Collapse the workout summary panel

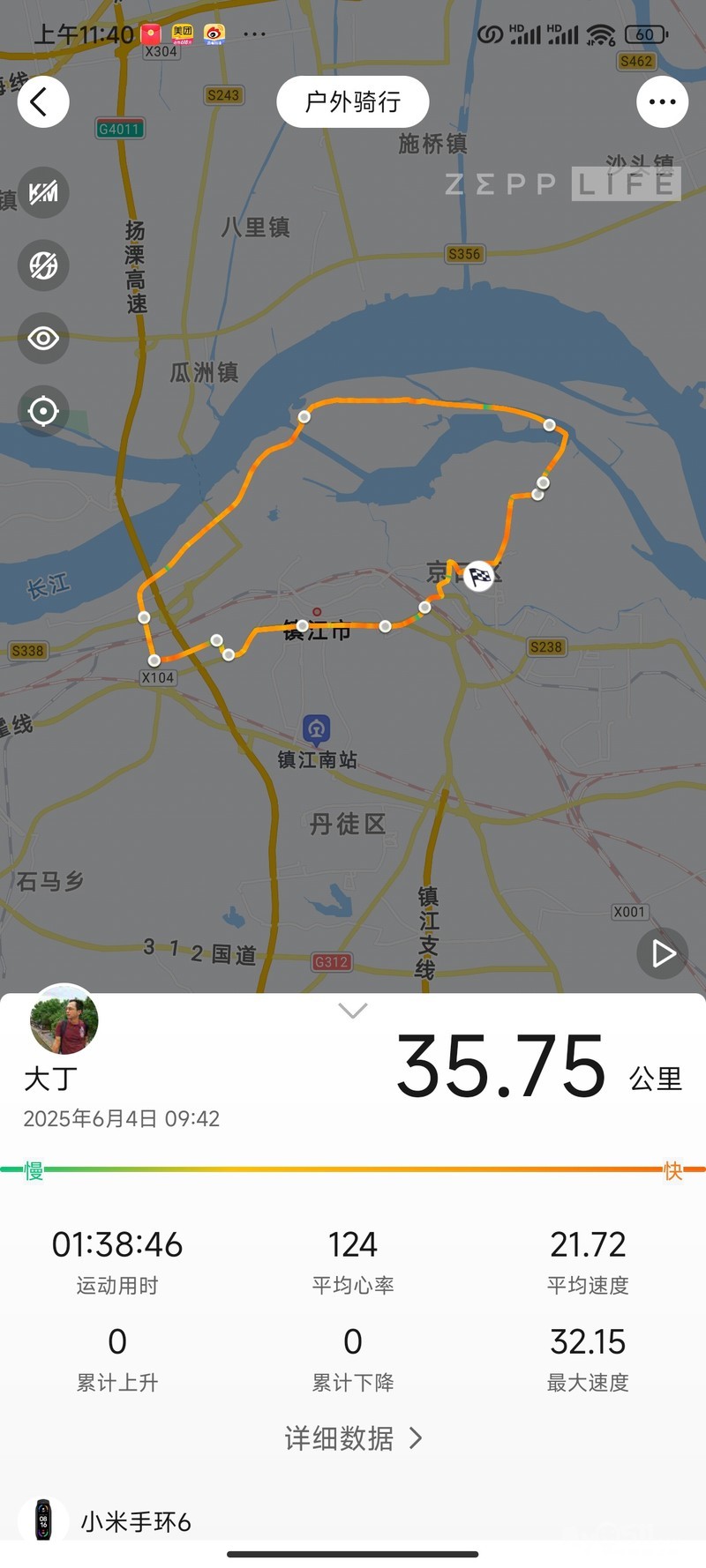click(x=353, y=1011)
